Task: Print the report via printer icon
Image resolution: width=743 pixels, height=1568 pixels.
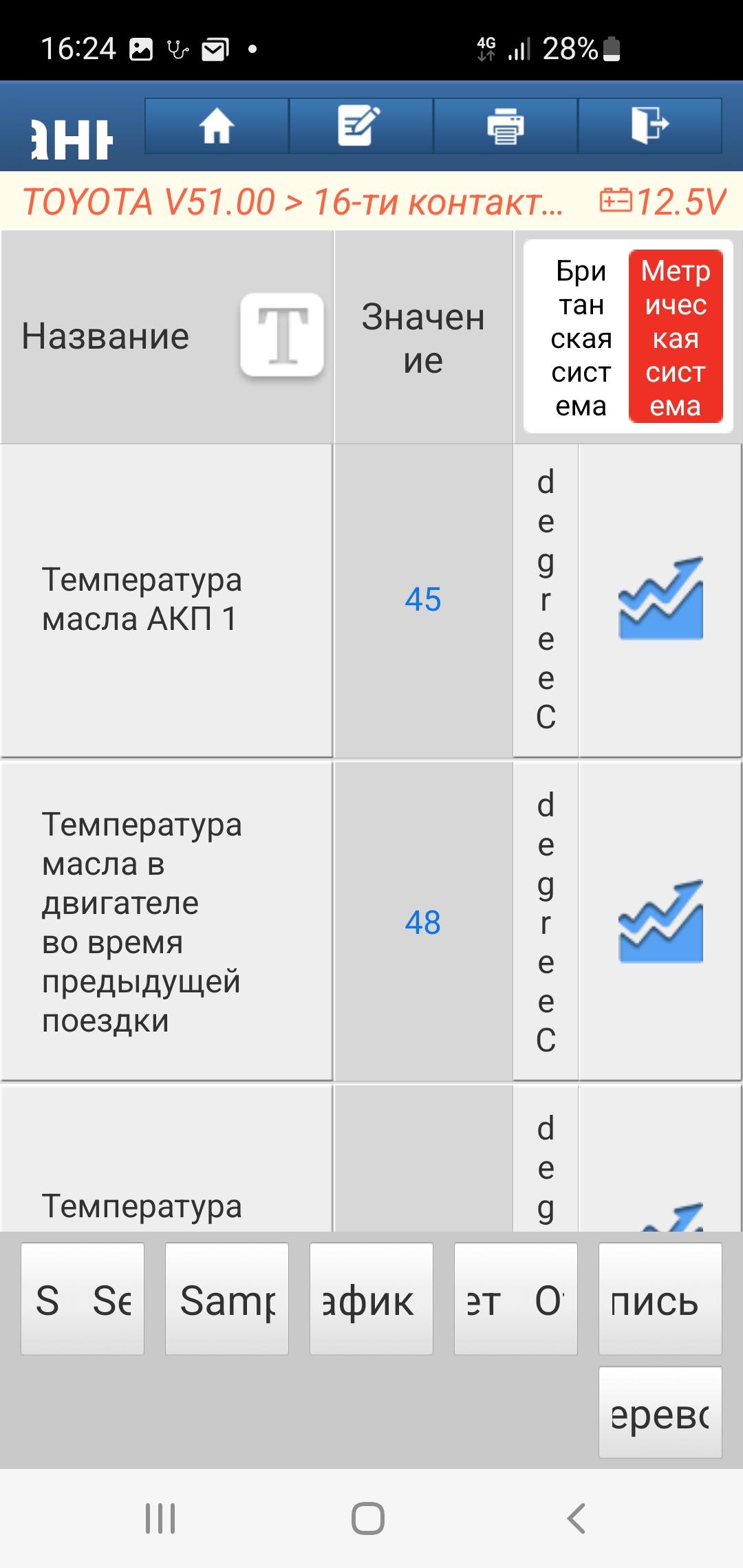Action: [506, 126]
